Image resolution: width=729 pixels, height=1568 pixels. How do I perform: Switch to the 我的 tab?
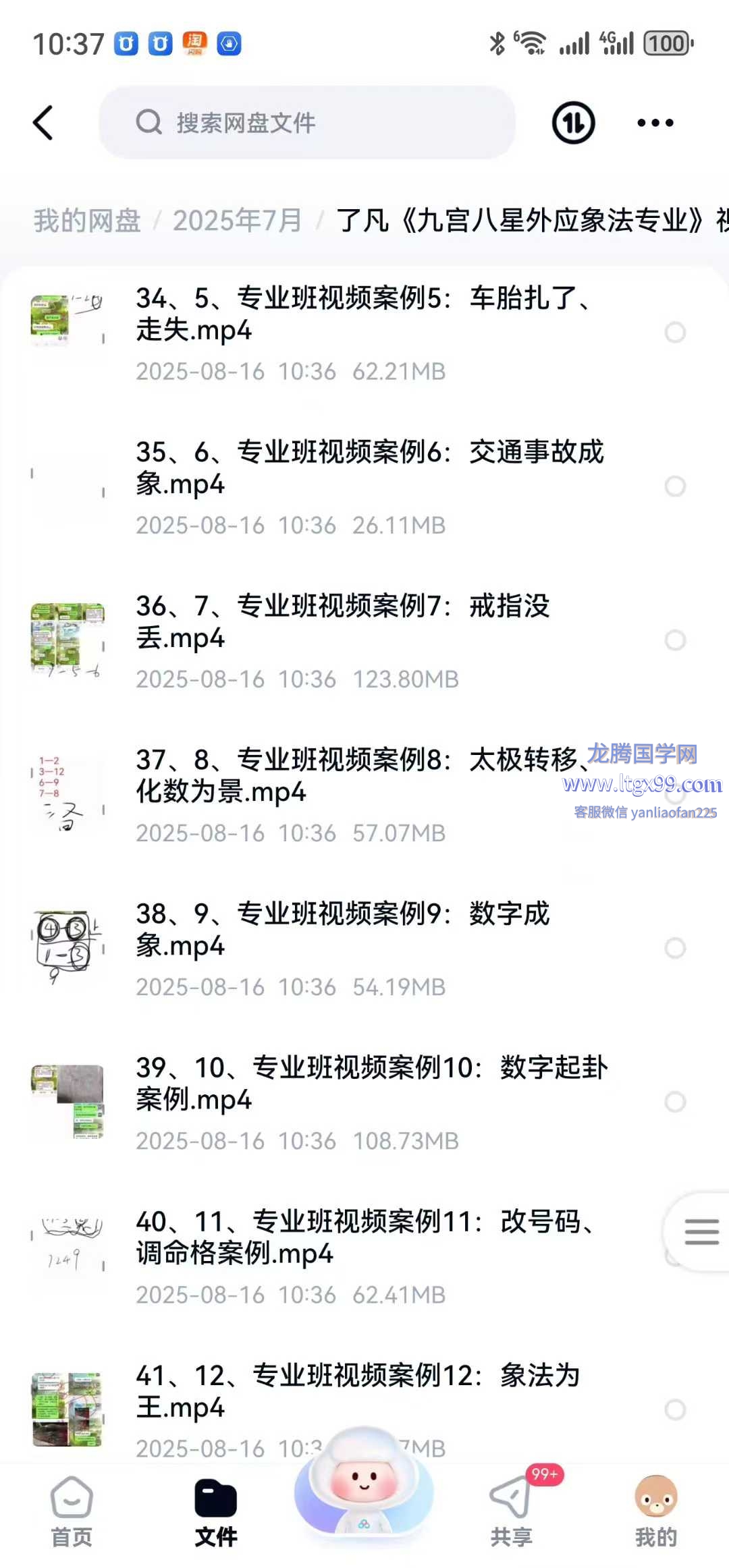pos(655,1513)
